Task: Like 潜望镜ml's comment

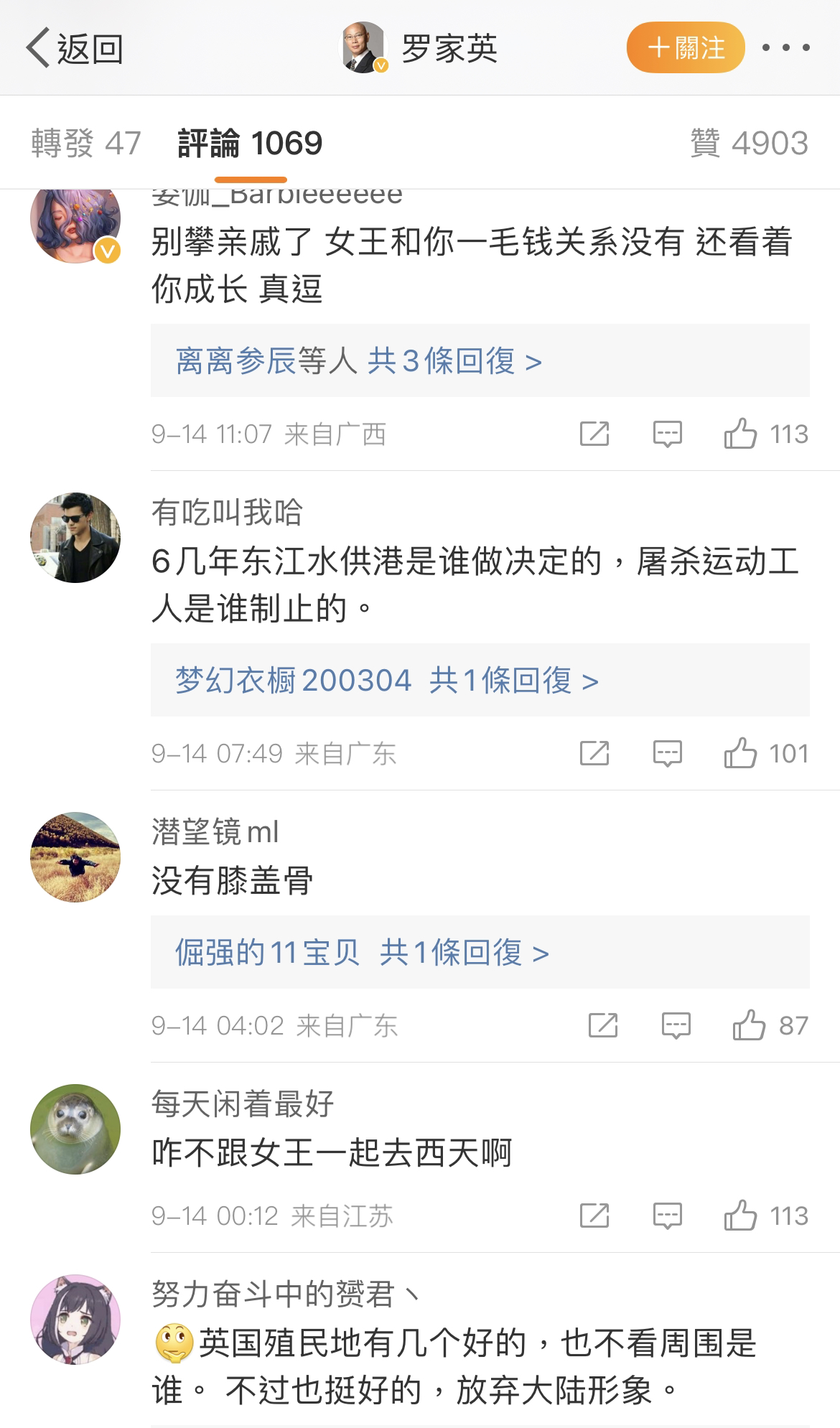Action: tap(750, 1025)
